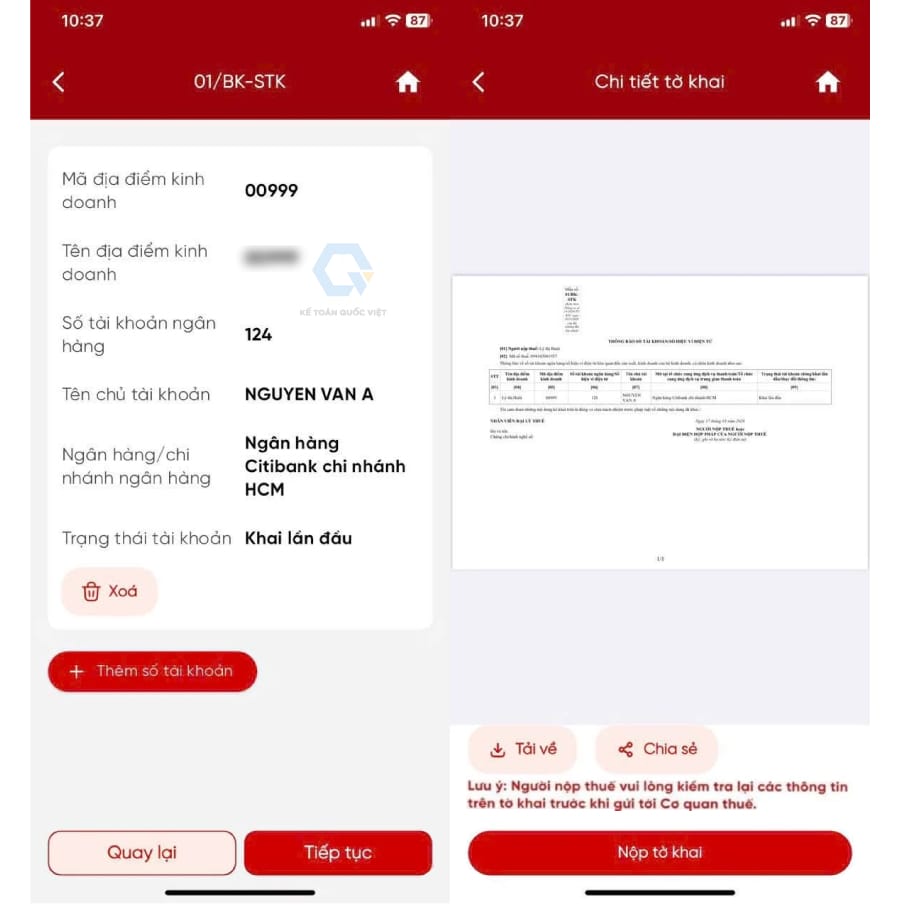Tap the home icon on 01/BK-STK screen

click(408, 82)
